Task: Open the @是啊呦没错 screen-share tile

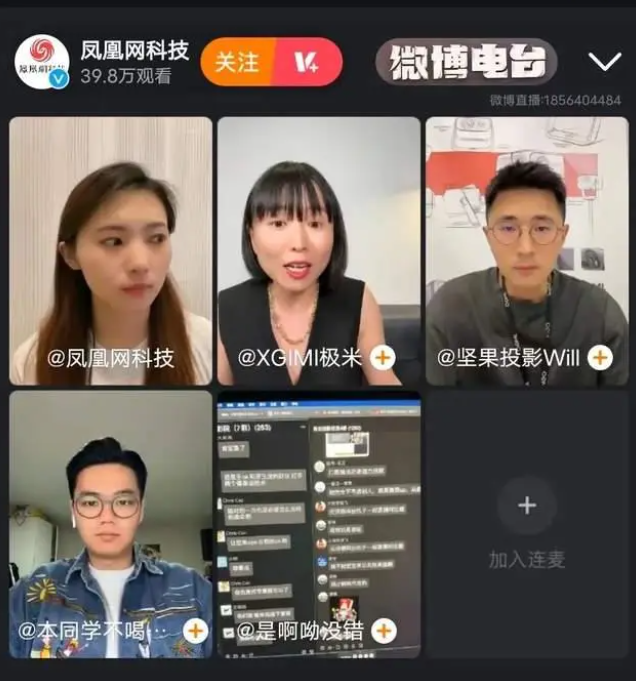Action: coord(318,510)
